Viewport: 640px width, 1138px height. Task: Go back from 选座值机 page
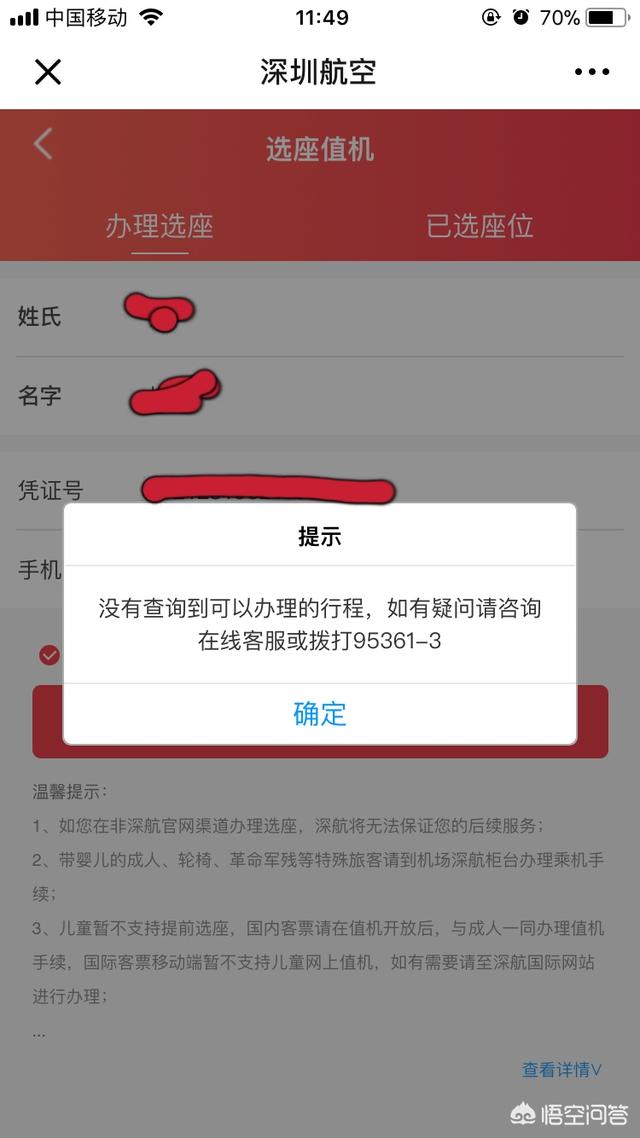tap(43, 143)
